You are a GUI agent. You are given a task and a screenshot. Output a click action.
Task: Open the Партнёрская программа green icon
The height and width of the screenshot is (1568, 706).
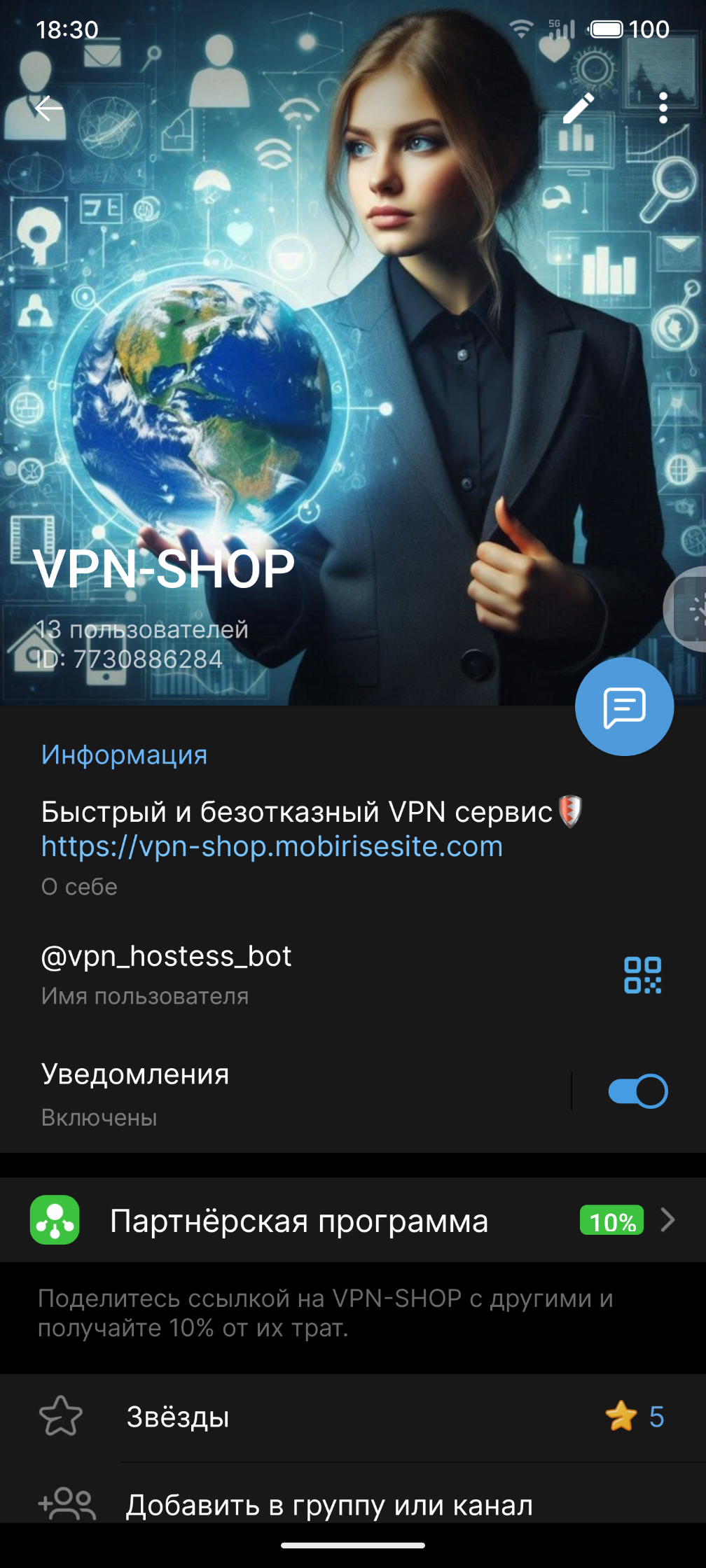tap(55, 1221)
